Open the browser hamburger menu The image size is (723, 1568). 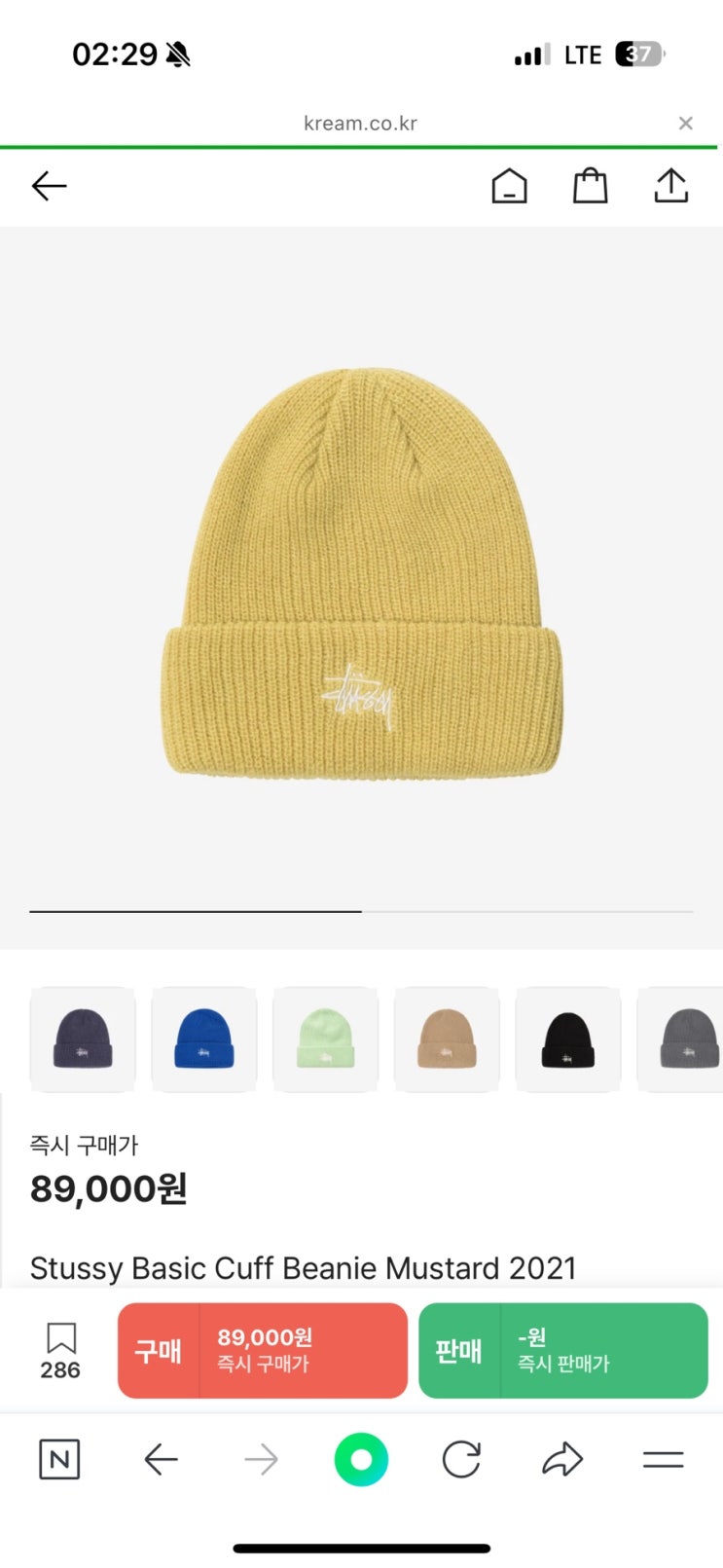point(663,1459)
